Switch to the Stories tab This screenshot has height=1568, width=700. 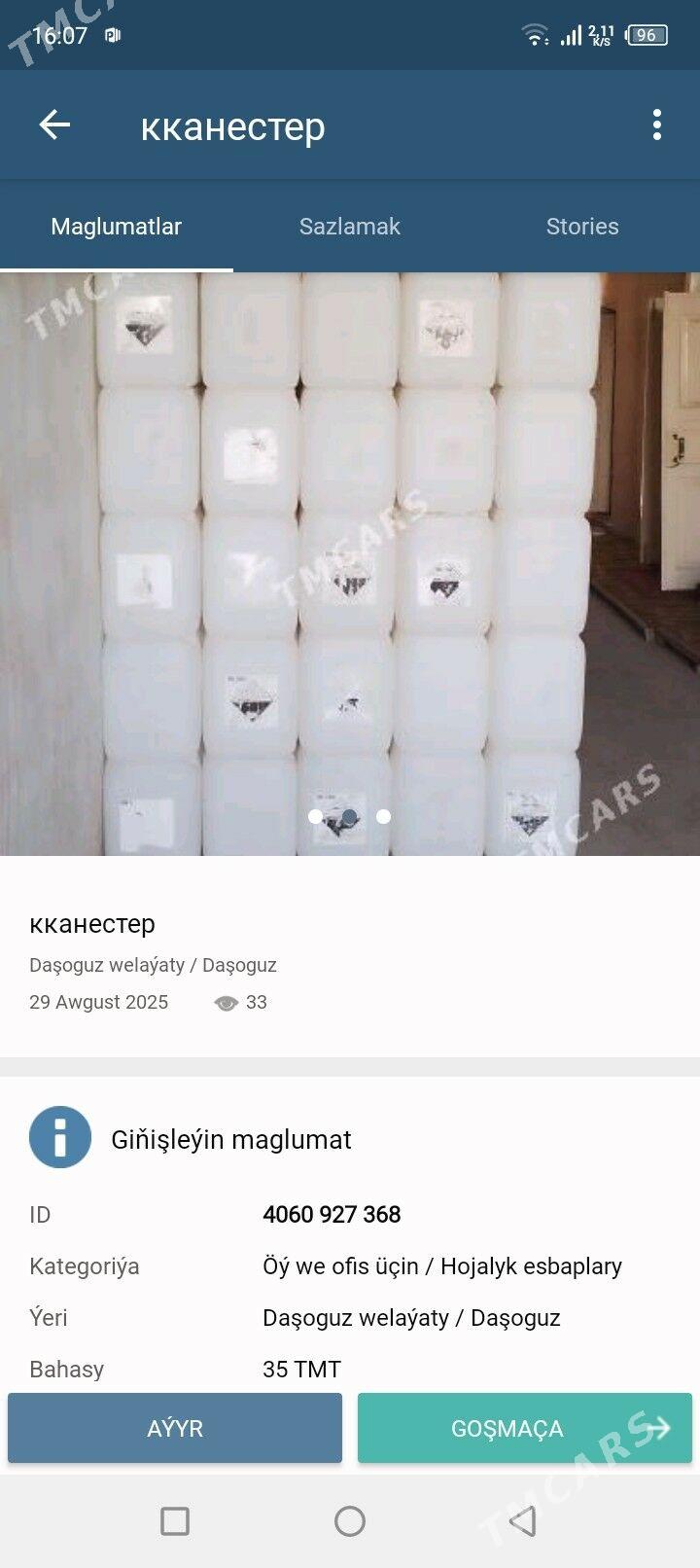[582, 227]
